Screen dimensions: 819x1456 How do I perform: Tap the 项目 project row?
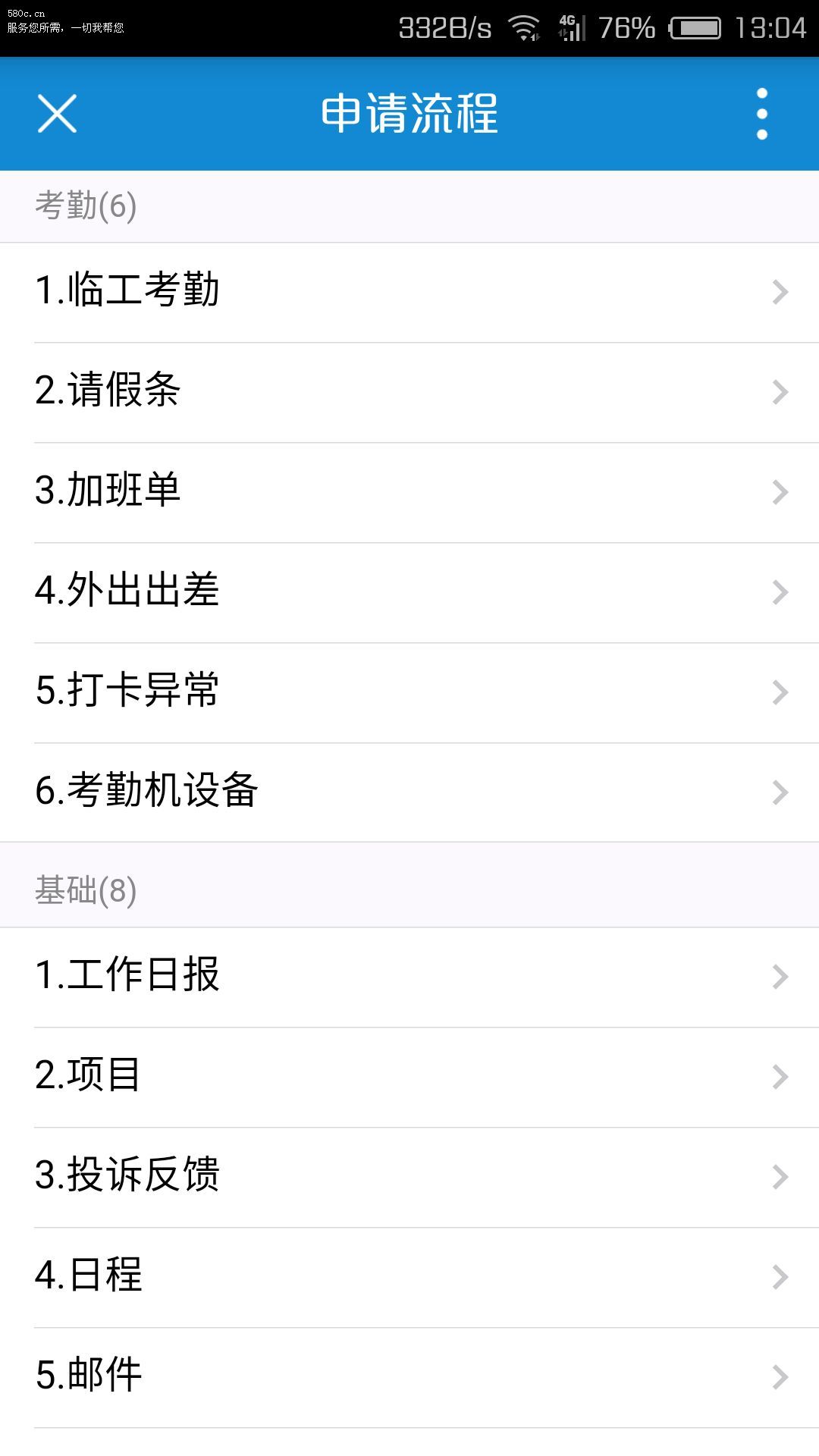(x=409, y=1077)
